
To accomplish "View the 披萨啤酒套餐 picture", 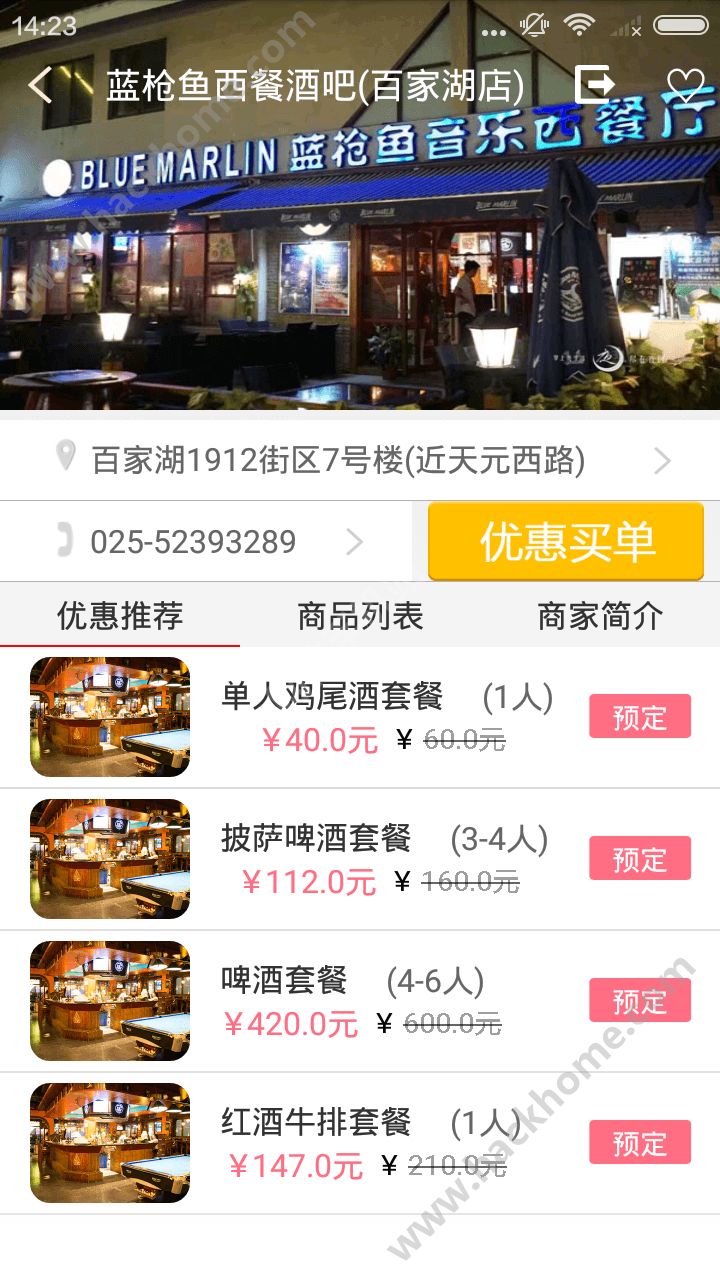I will (110, 859).
